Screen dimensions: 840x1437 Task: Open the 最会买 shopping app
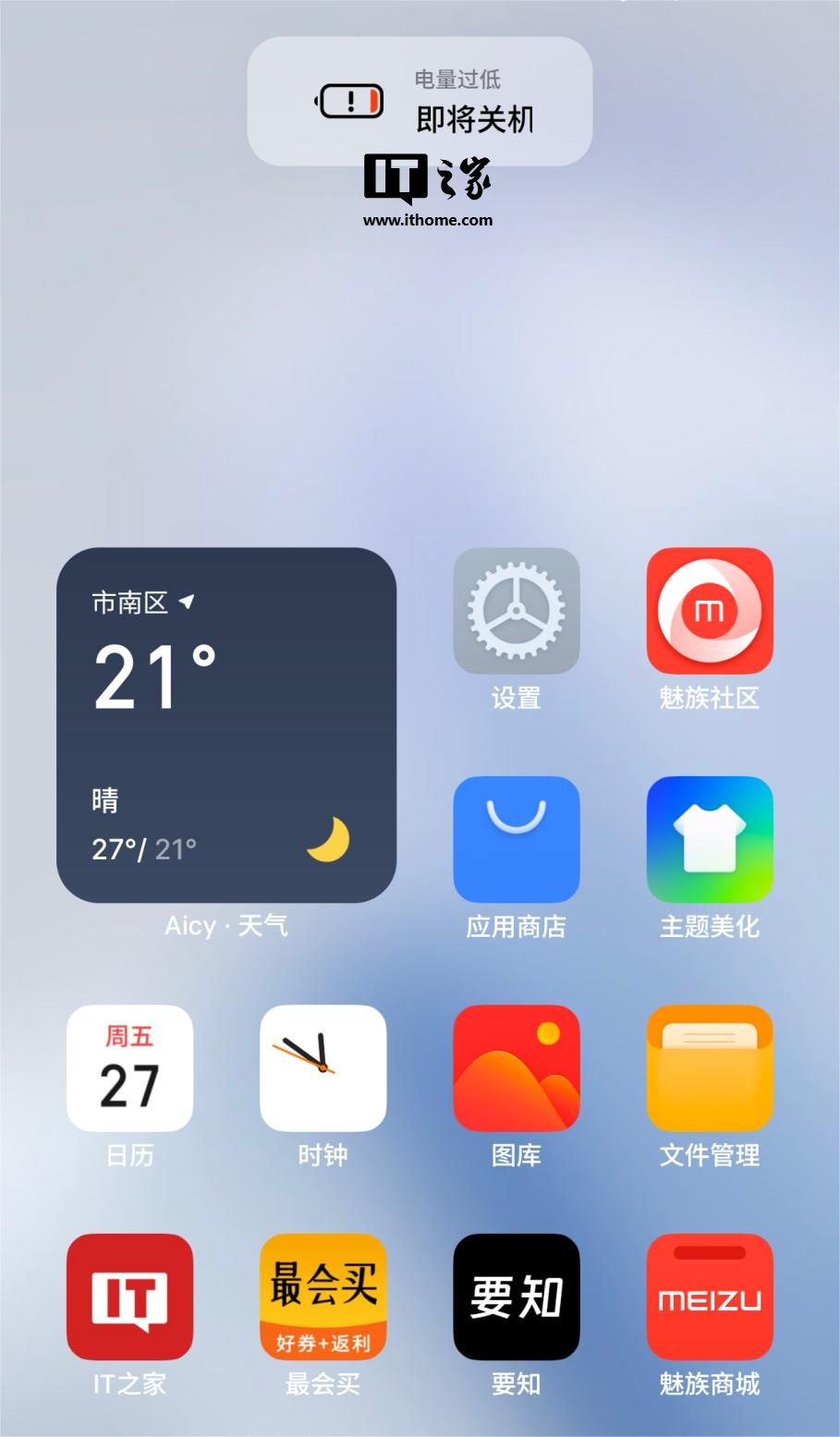coord(323,1297)
